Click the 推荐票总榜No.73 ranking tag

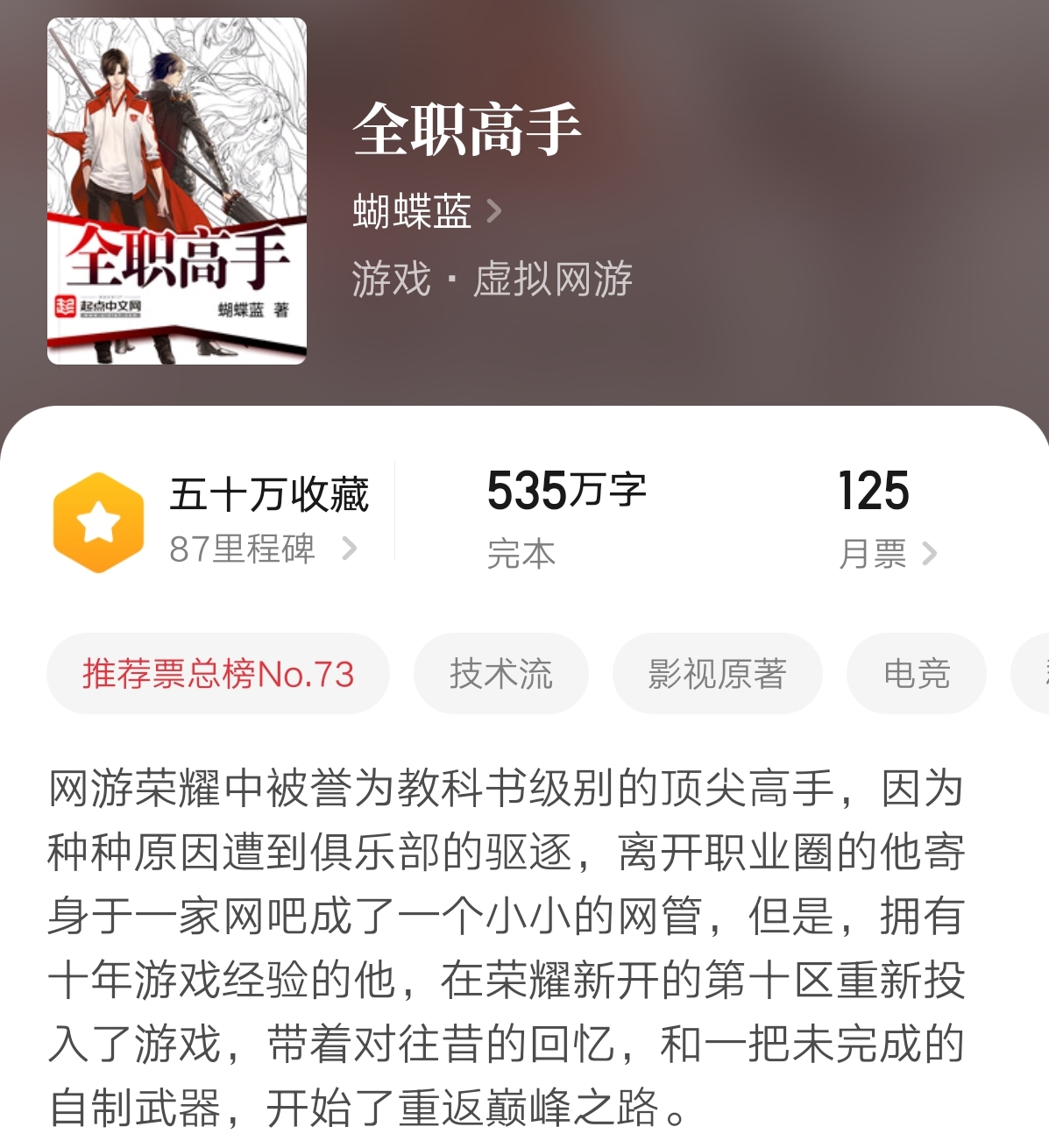tap(216, 673)
